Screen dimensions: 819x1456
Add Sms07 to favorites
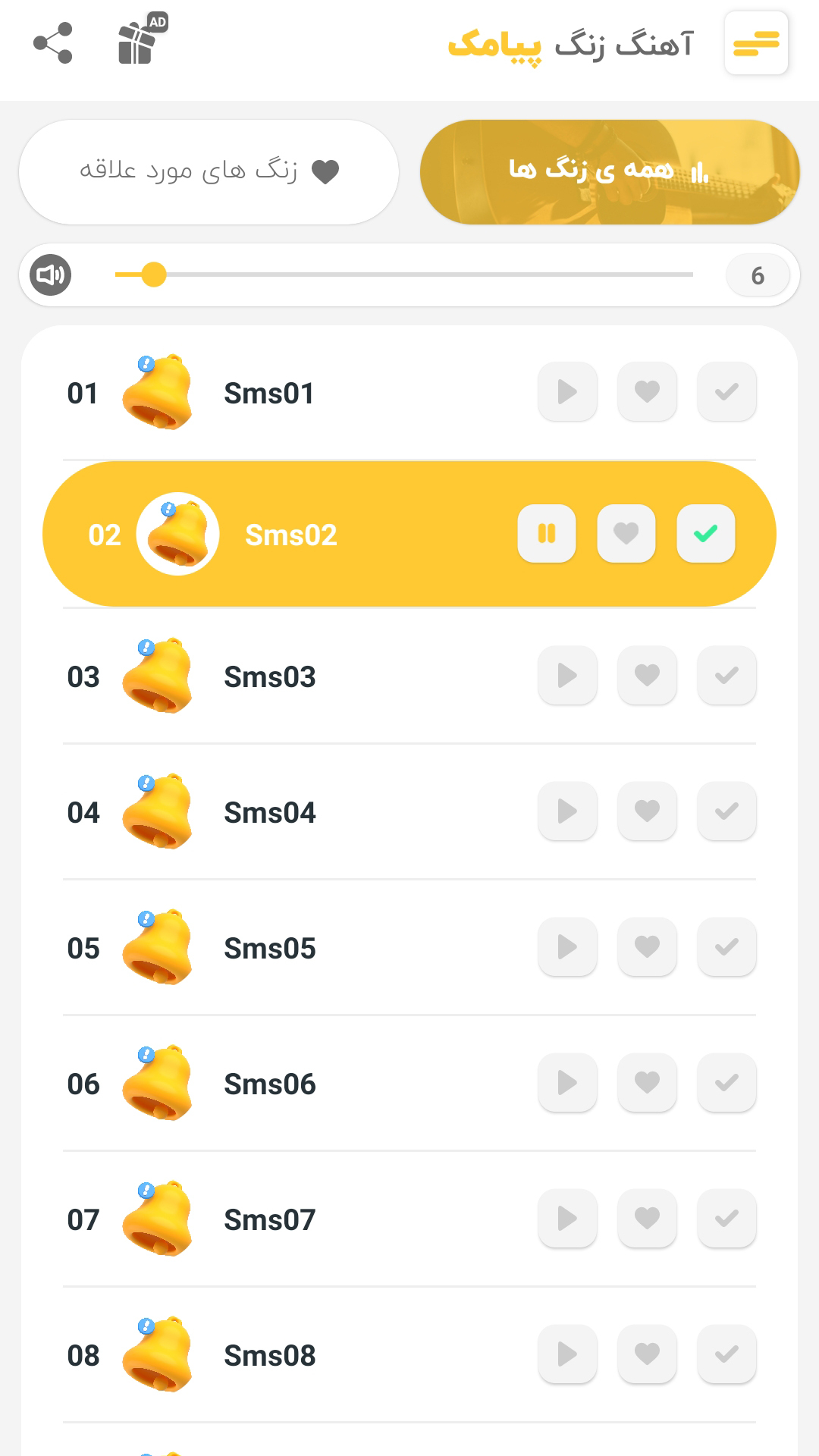647,1219
